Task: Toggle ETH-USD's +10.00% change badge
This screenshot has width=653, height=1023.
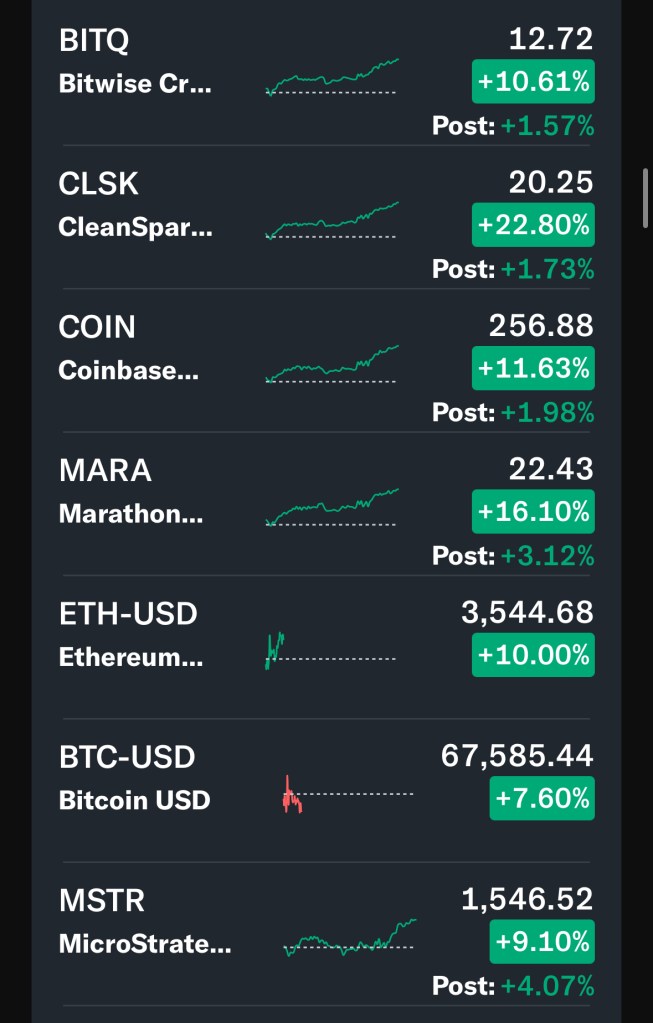Action: [533, 655]
